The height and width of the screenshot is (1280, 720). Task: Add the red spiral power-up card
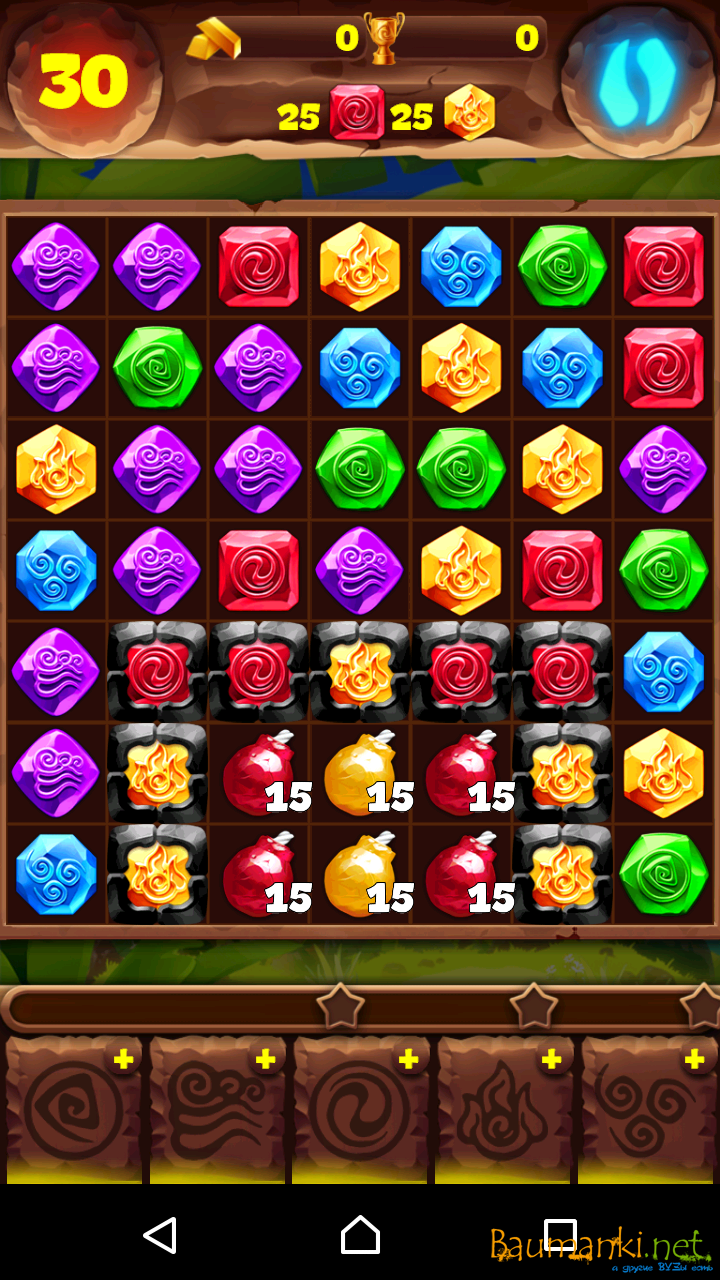click(x=409, y=1060)
